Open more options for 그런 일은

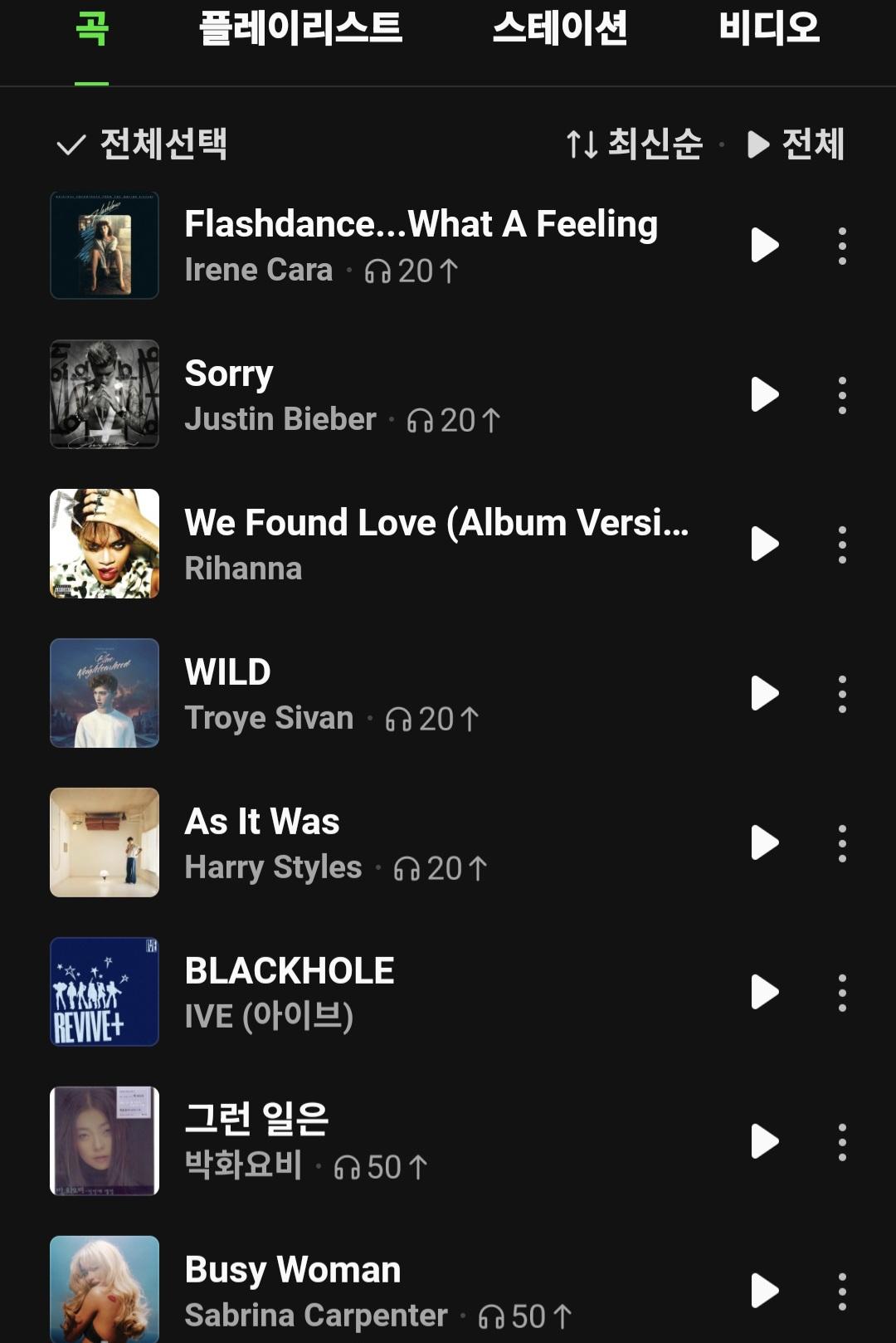[842, 1142]
